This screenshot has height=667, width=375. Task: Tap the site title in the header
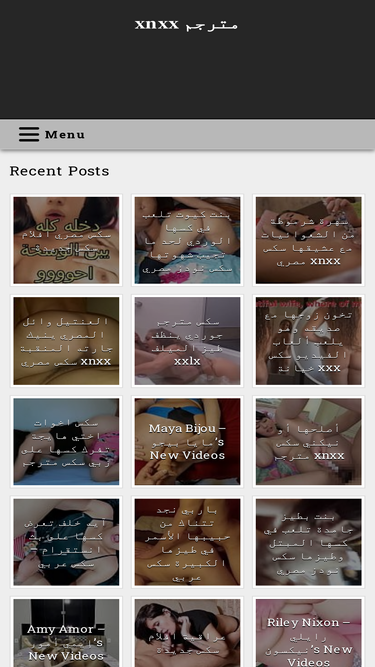click(186, 24)
